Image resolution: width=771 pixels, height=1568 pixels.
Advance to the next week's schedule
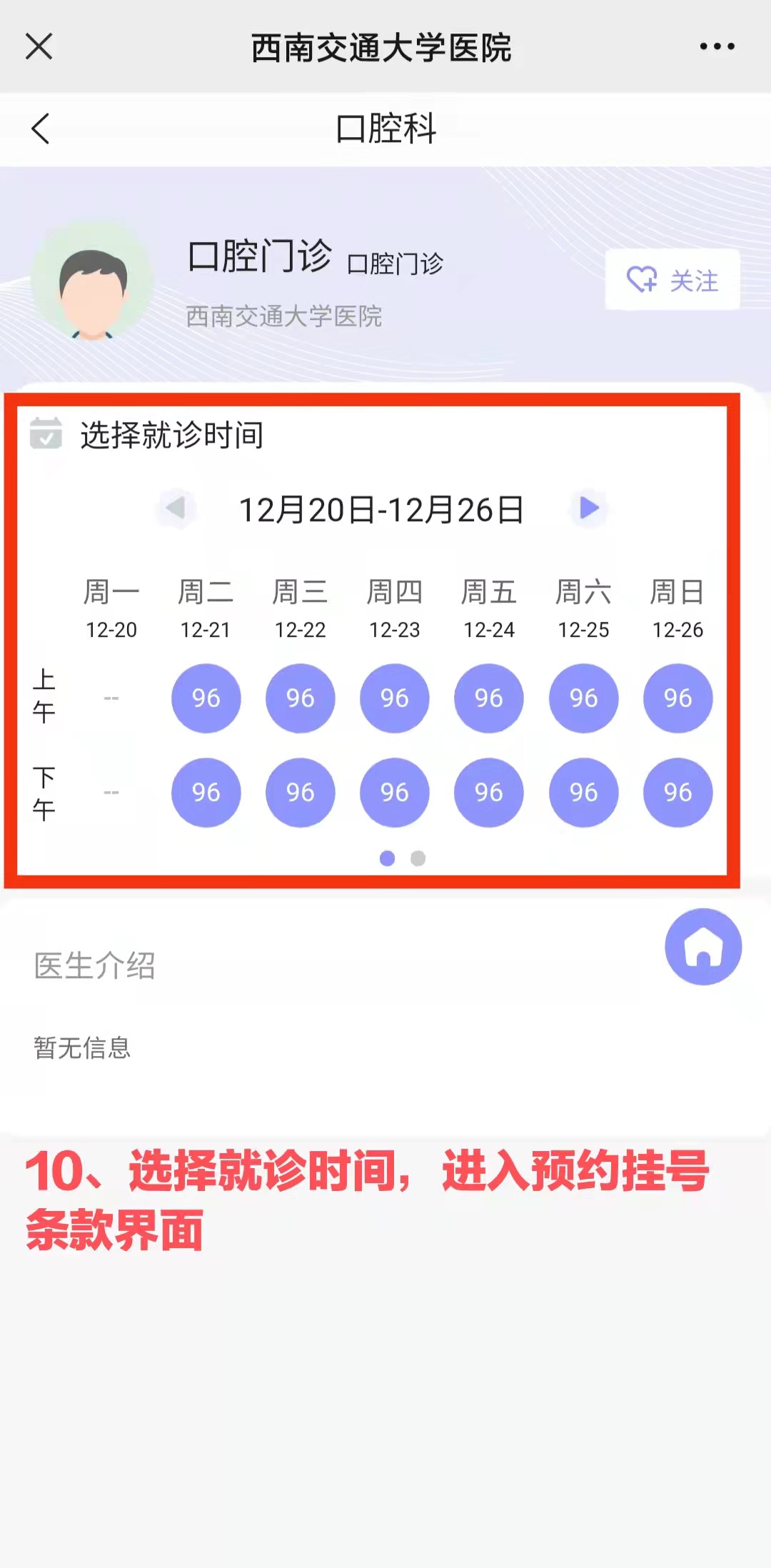coord(589,508)
